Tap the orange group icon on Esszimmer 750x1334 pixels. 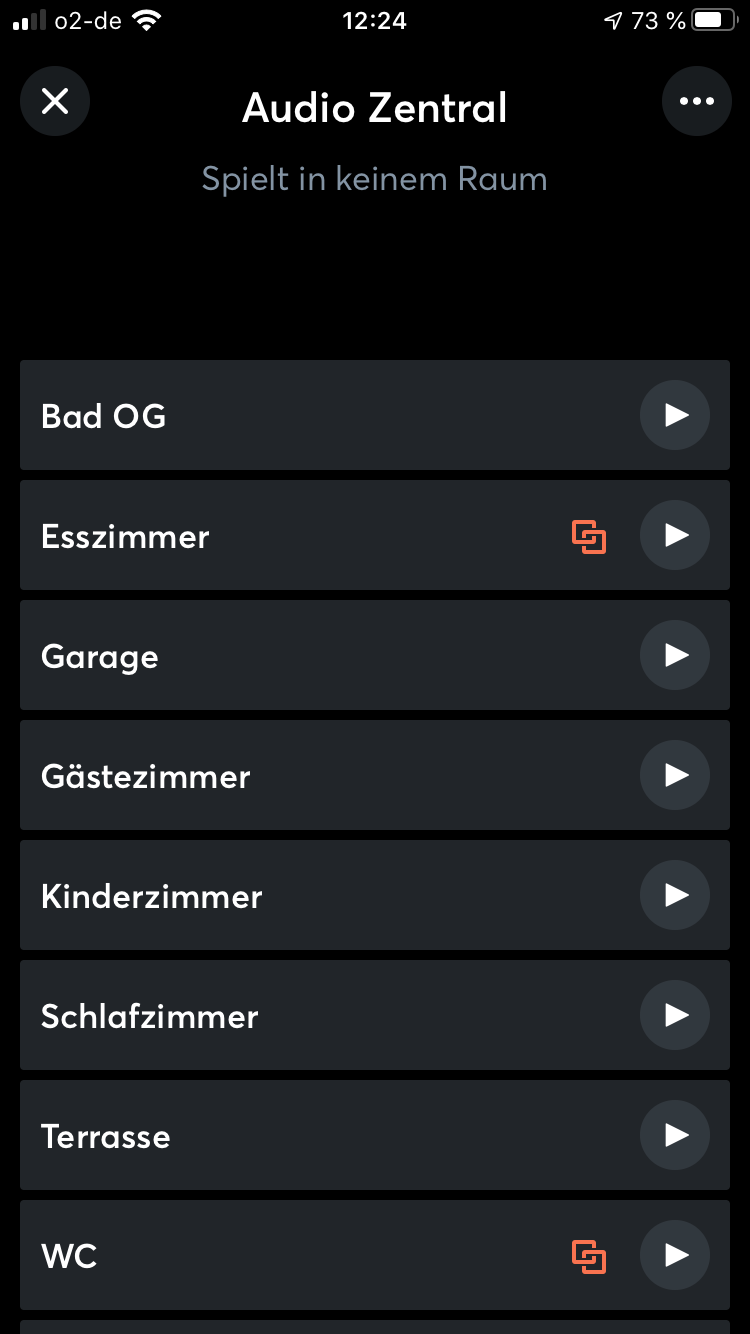coord(589,537)
